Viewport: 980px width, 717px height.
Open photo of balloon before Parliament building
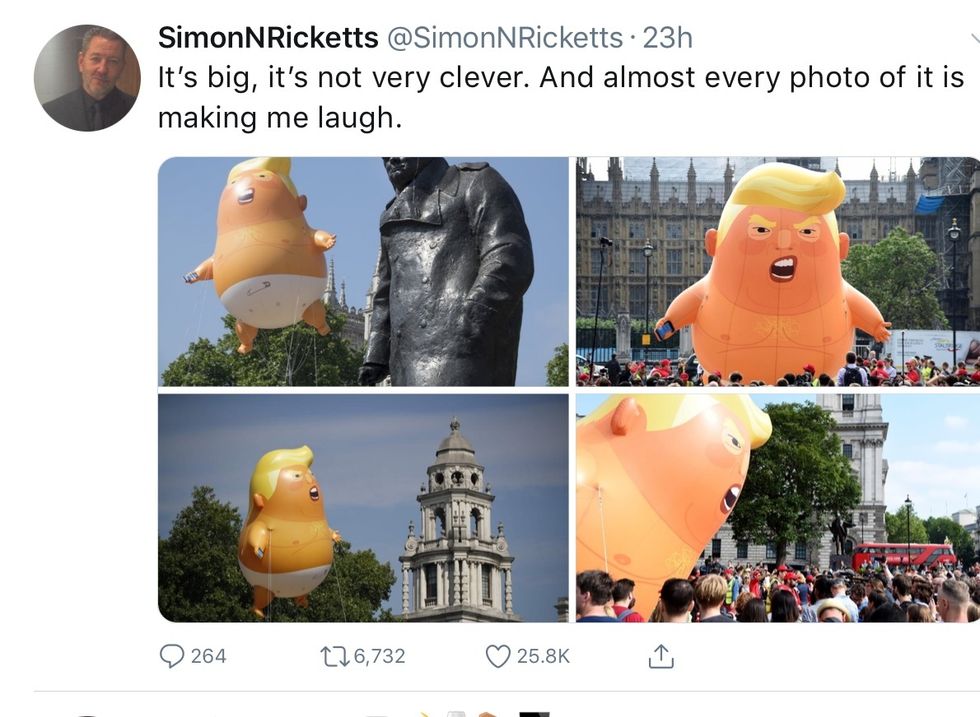pos(777,271)
